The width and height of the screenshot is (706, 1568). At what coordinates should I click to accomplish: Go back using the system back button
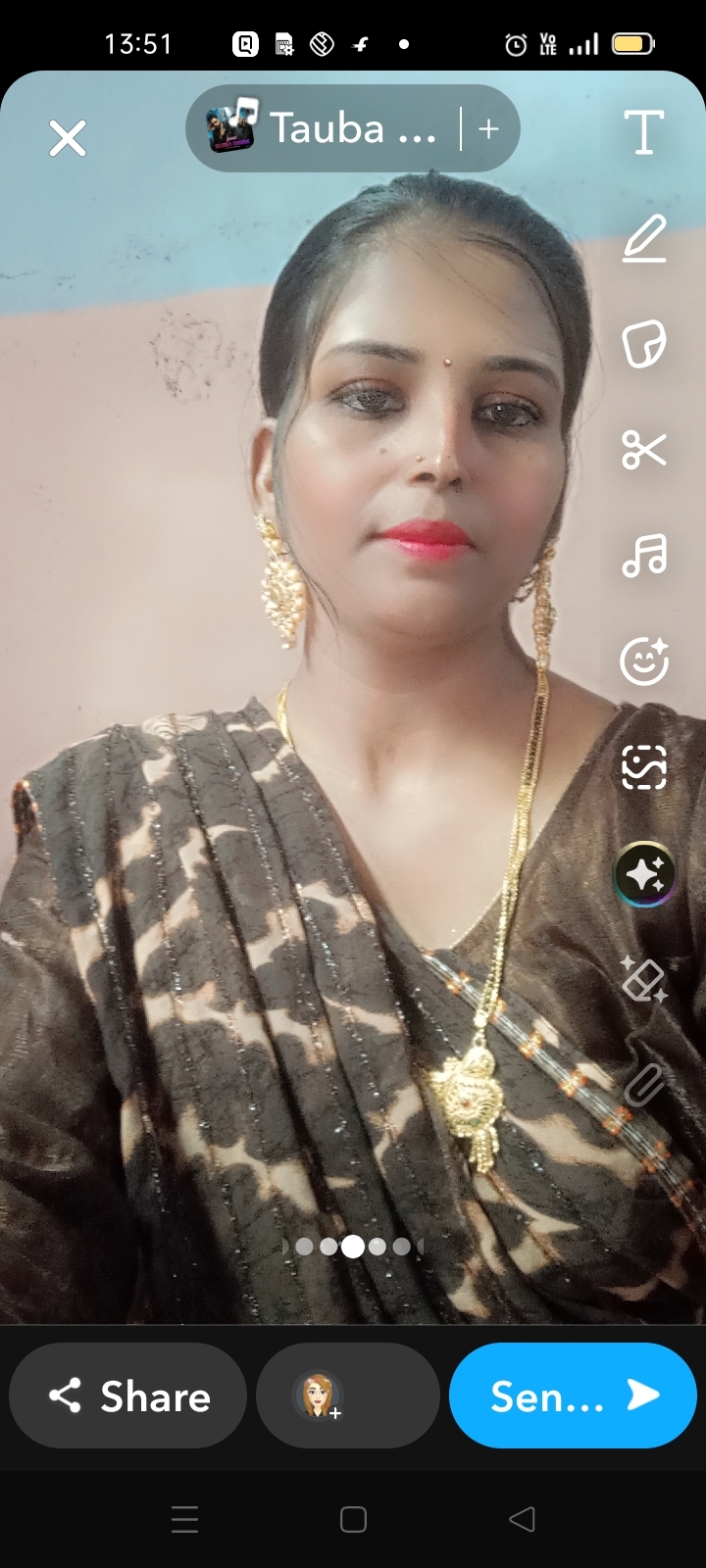click(523, 1519)
